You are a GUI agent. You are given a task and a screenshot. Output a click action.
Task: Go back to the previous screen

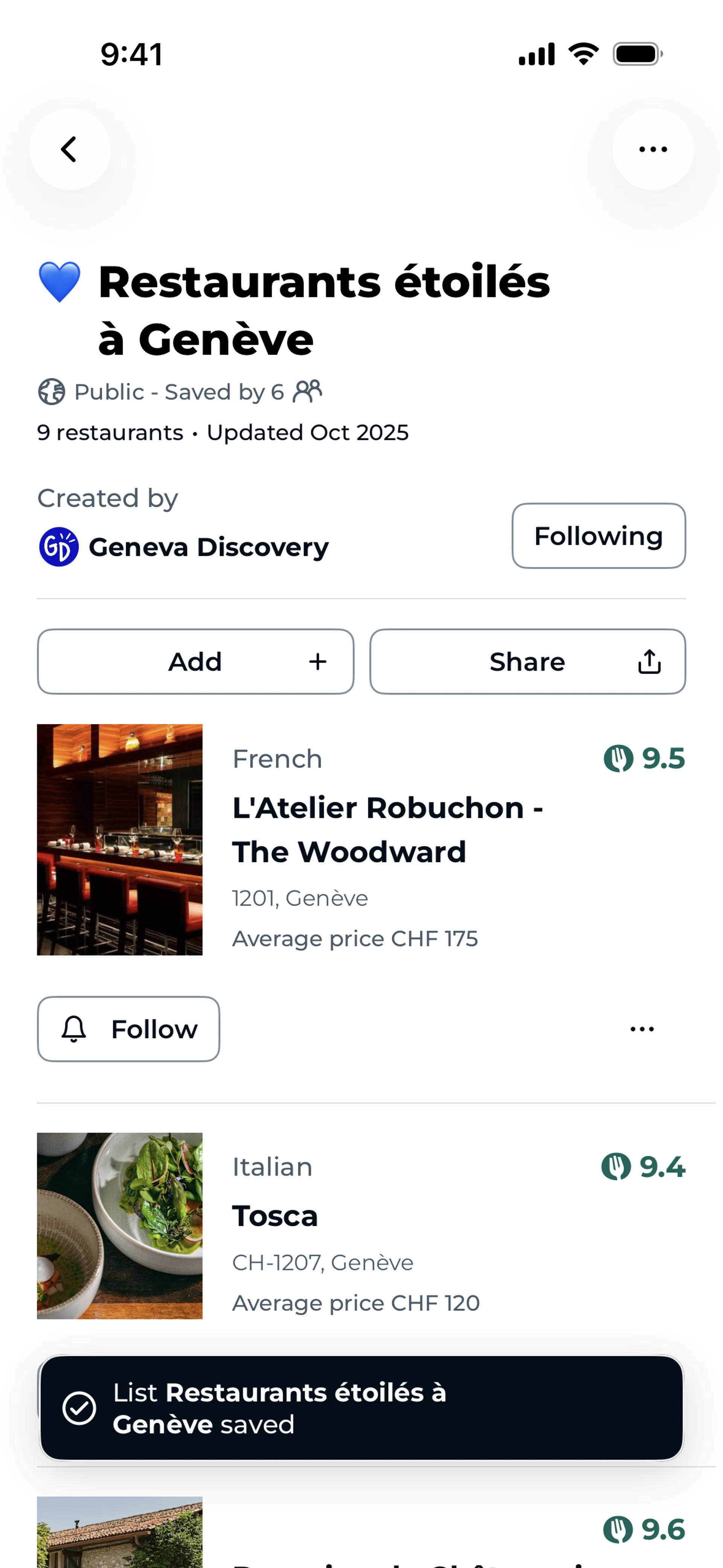[x=69, y=149]
